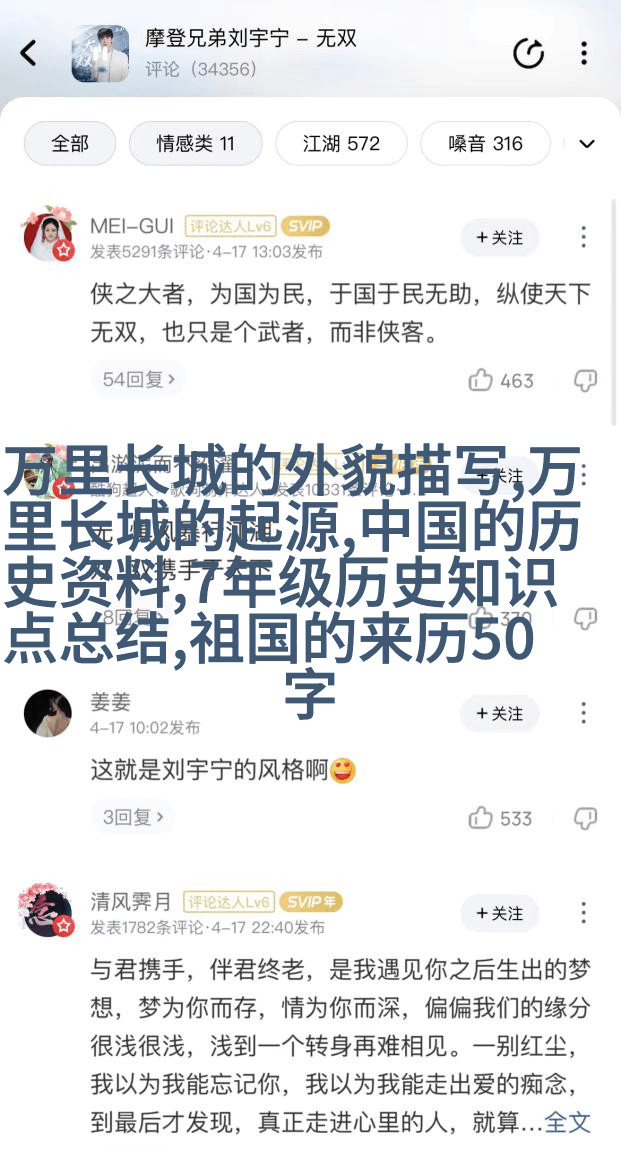Viewport: 621px width, 1151px height.
Task: Open more options on 姜姜's comment
Action: pos(584,714)
